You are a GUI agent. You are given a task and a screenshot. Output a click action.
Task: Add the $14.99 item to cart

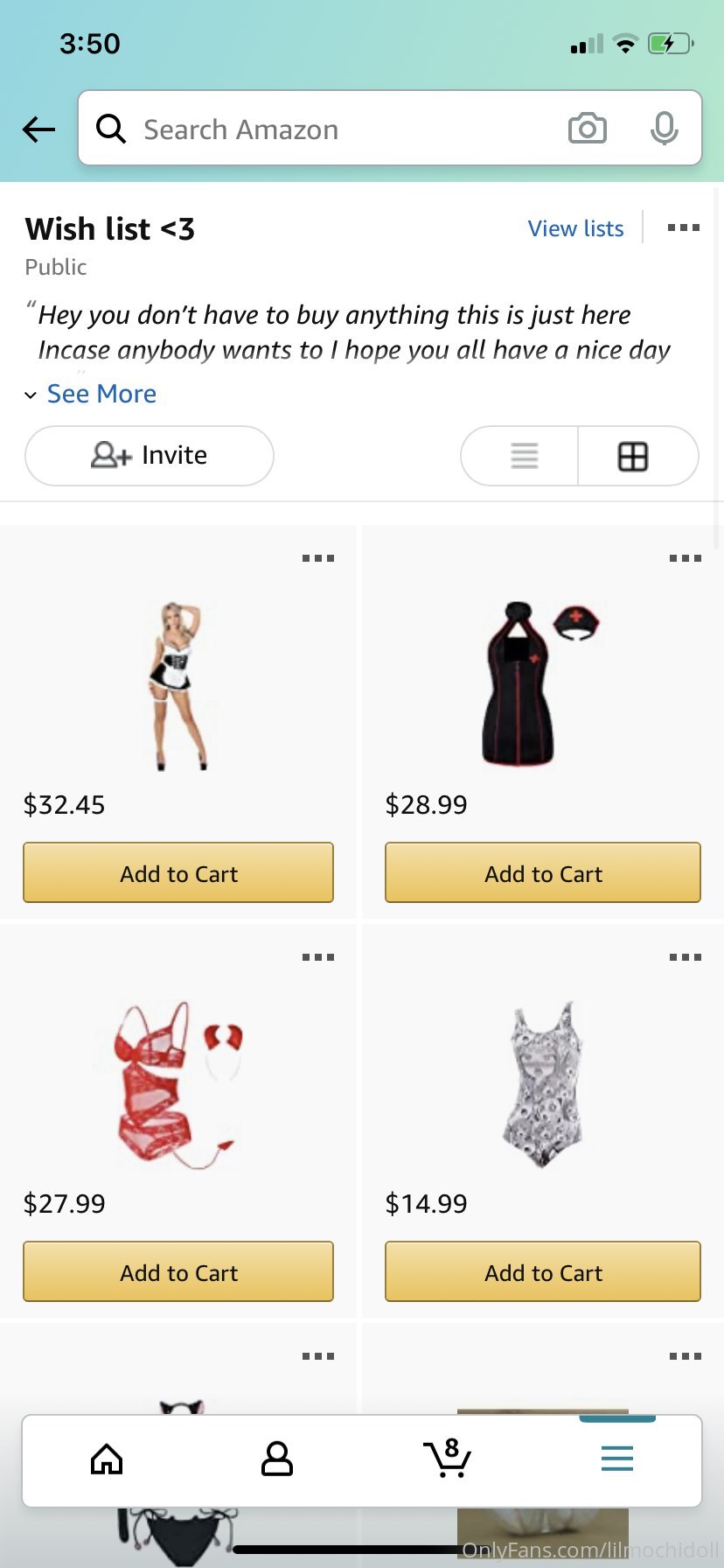tap(543, 1271)
